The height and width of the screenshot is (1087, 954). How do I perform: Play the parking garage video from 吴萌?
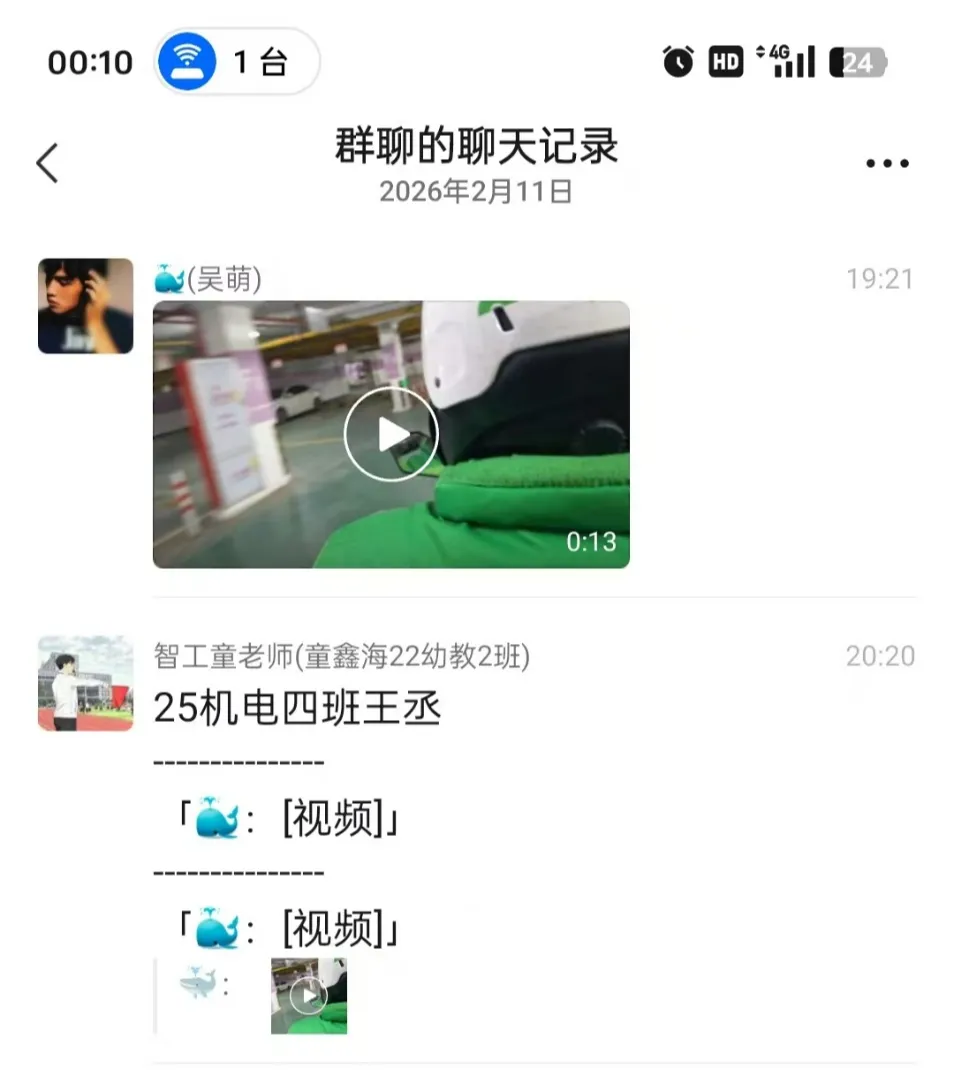tap(390, 433)
